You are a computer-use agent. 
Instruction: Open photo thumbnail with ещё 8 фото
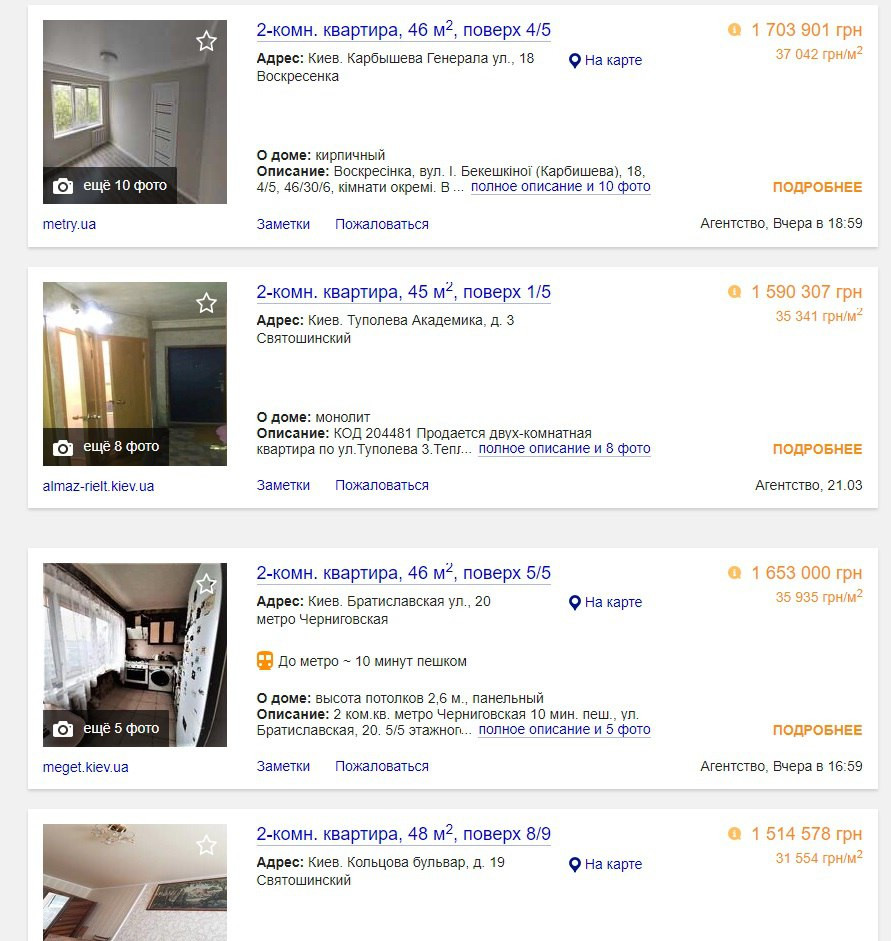135,374
